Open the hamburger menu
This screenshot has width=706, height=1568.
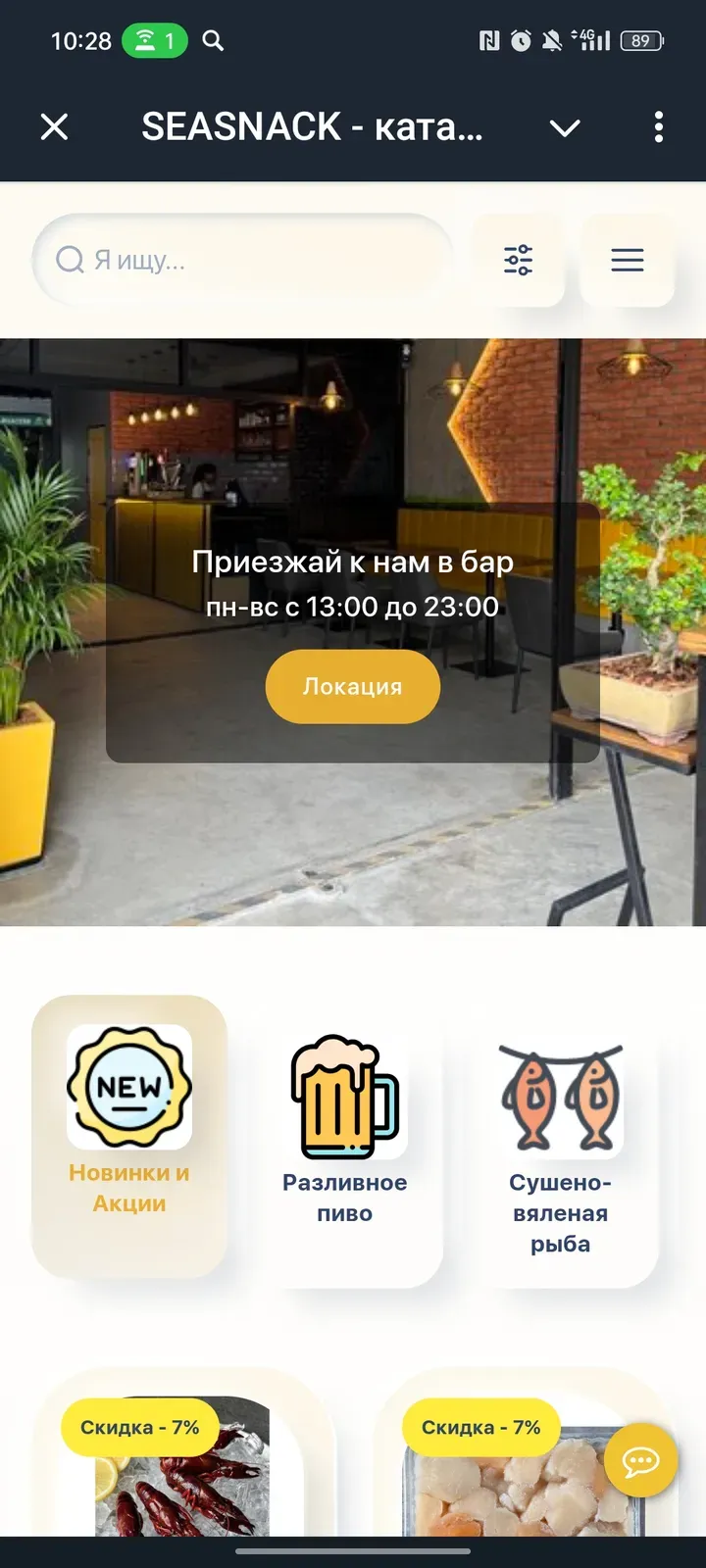[x=628, y=260]
